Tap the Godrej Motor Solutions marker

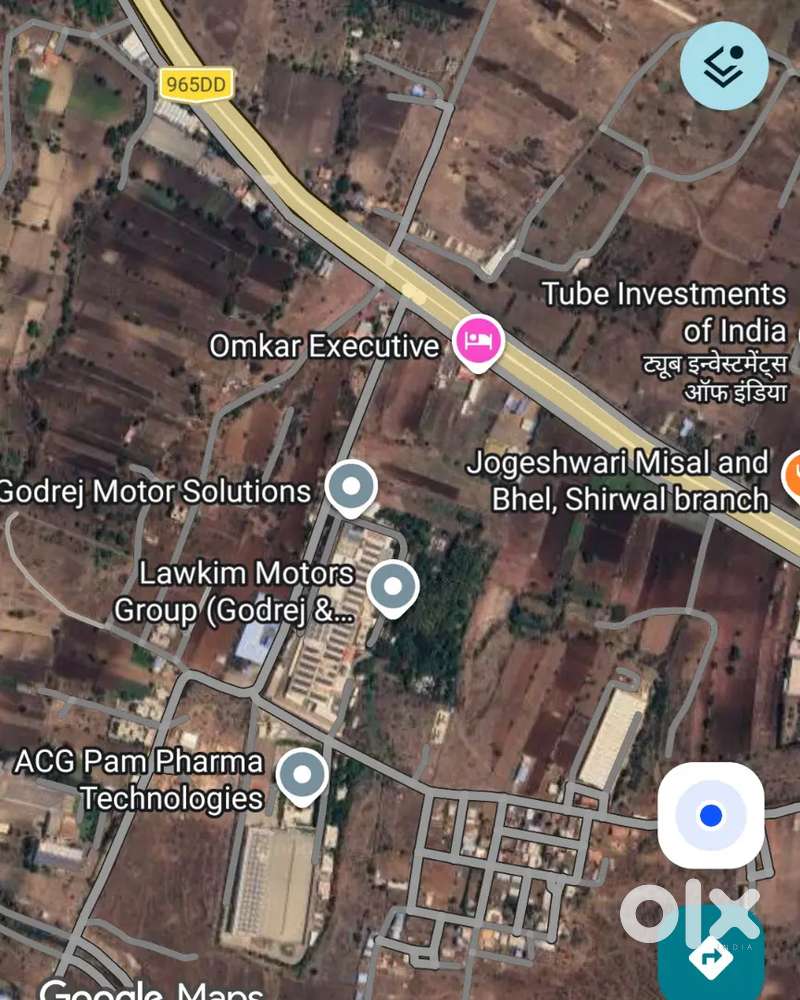click(351, 488)
